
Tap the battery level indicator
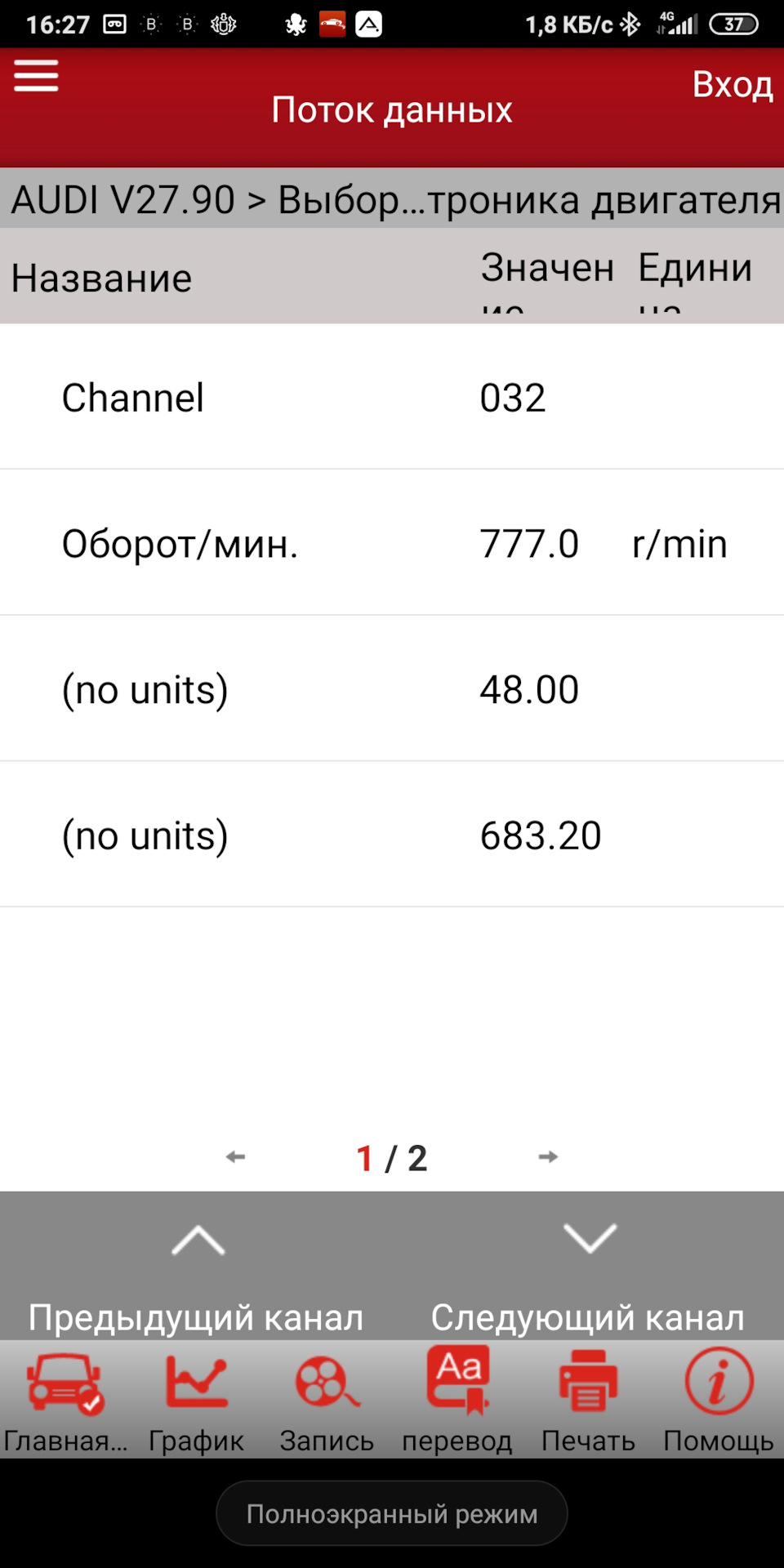(x=733, y=24)
